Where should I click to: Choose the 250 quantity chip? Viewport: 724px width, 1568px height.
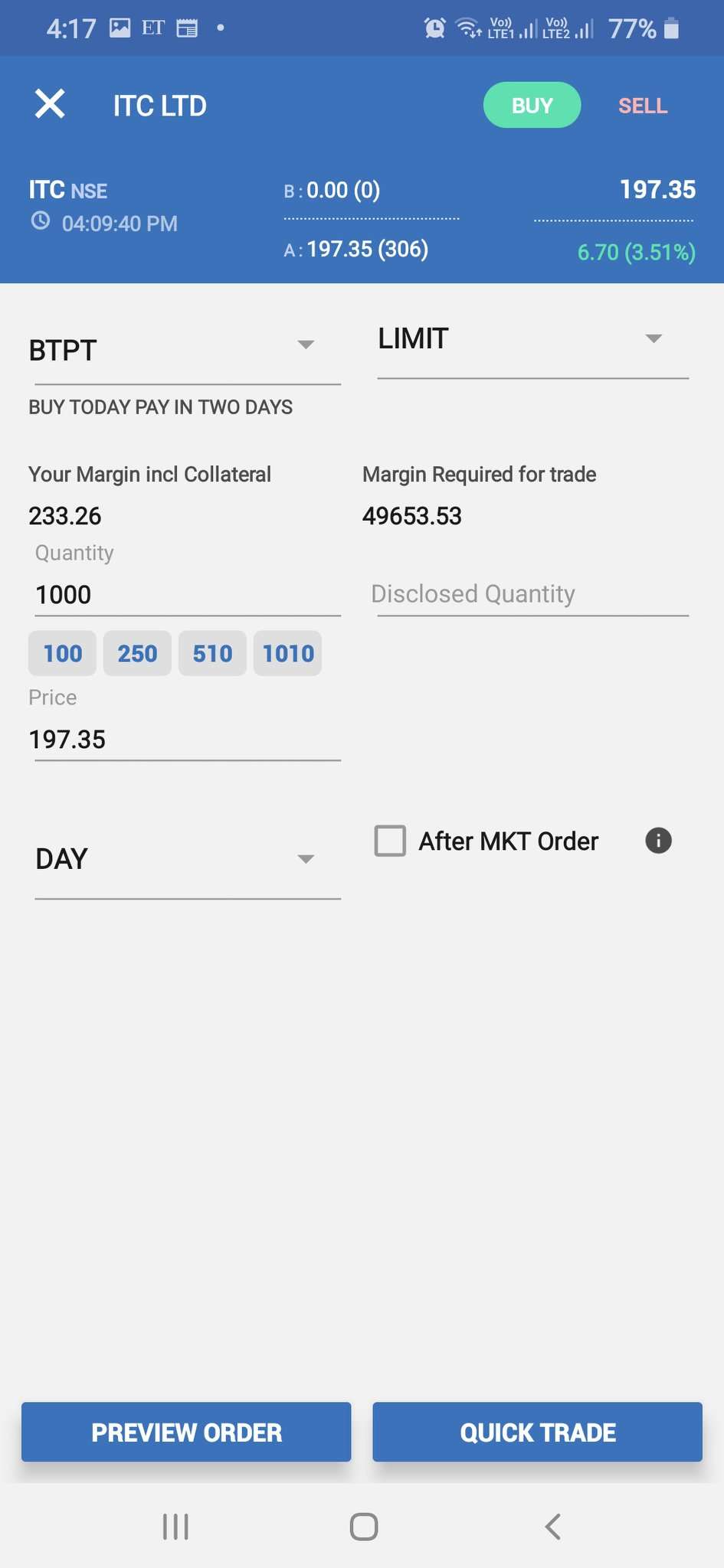point(137,653)
